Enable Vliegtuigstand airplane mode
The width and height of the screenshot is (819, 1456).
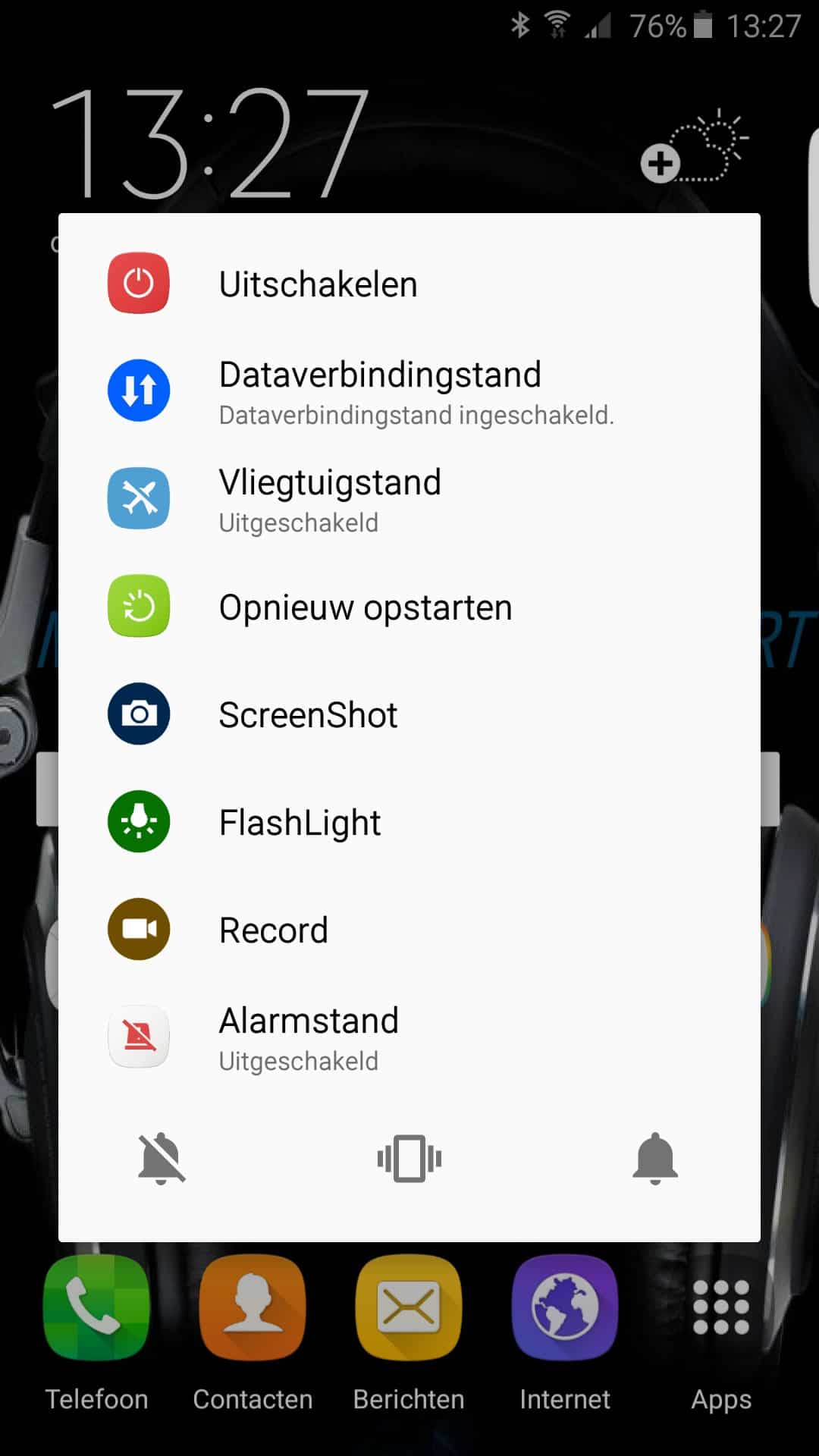pyautogui.click(x=409, y=499)
